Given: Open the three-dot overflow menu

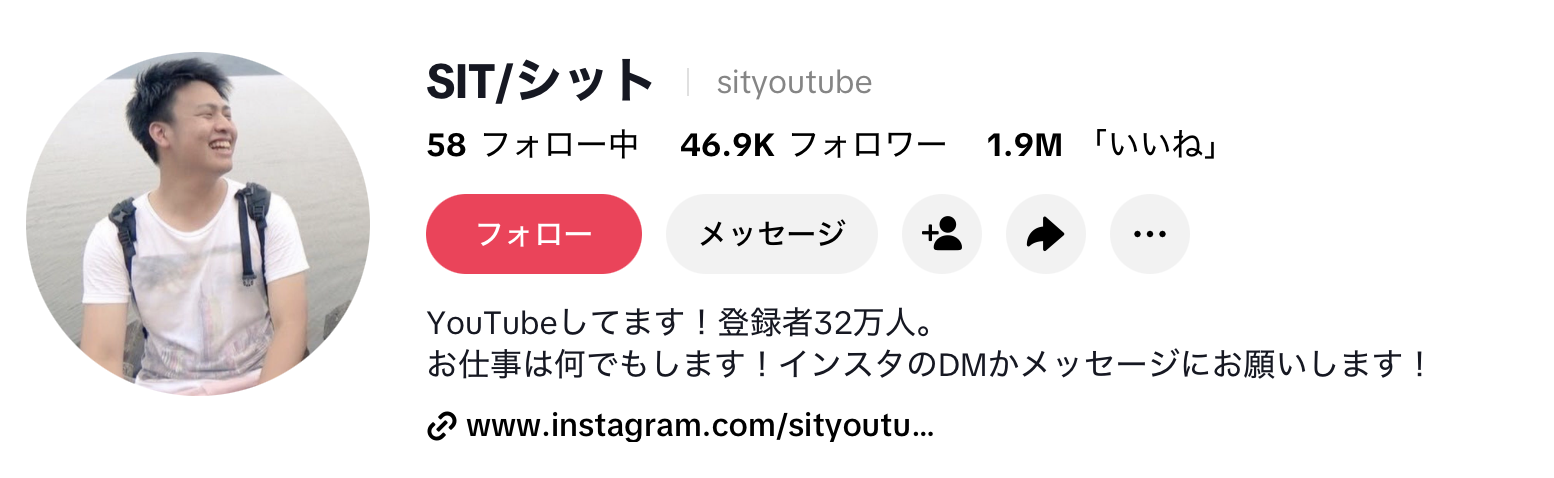Looking at the screenshot, I should point(1149,234).
